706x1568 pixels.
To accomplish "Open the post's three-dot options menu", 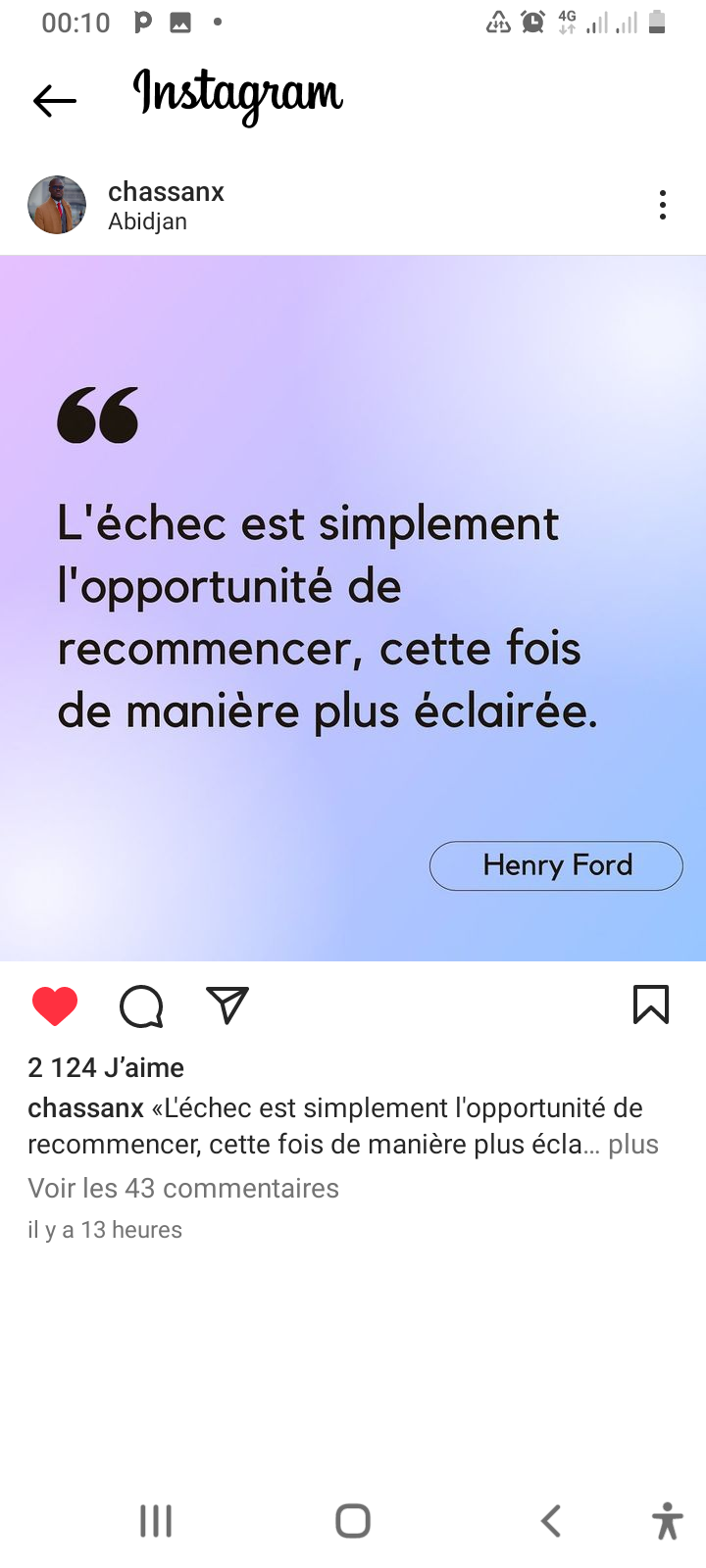I will [x=663, y=205].
